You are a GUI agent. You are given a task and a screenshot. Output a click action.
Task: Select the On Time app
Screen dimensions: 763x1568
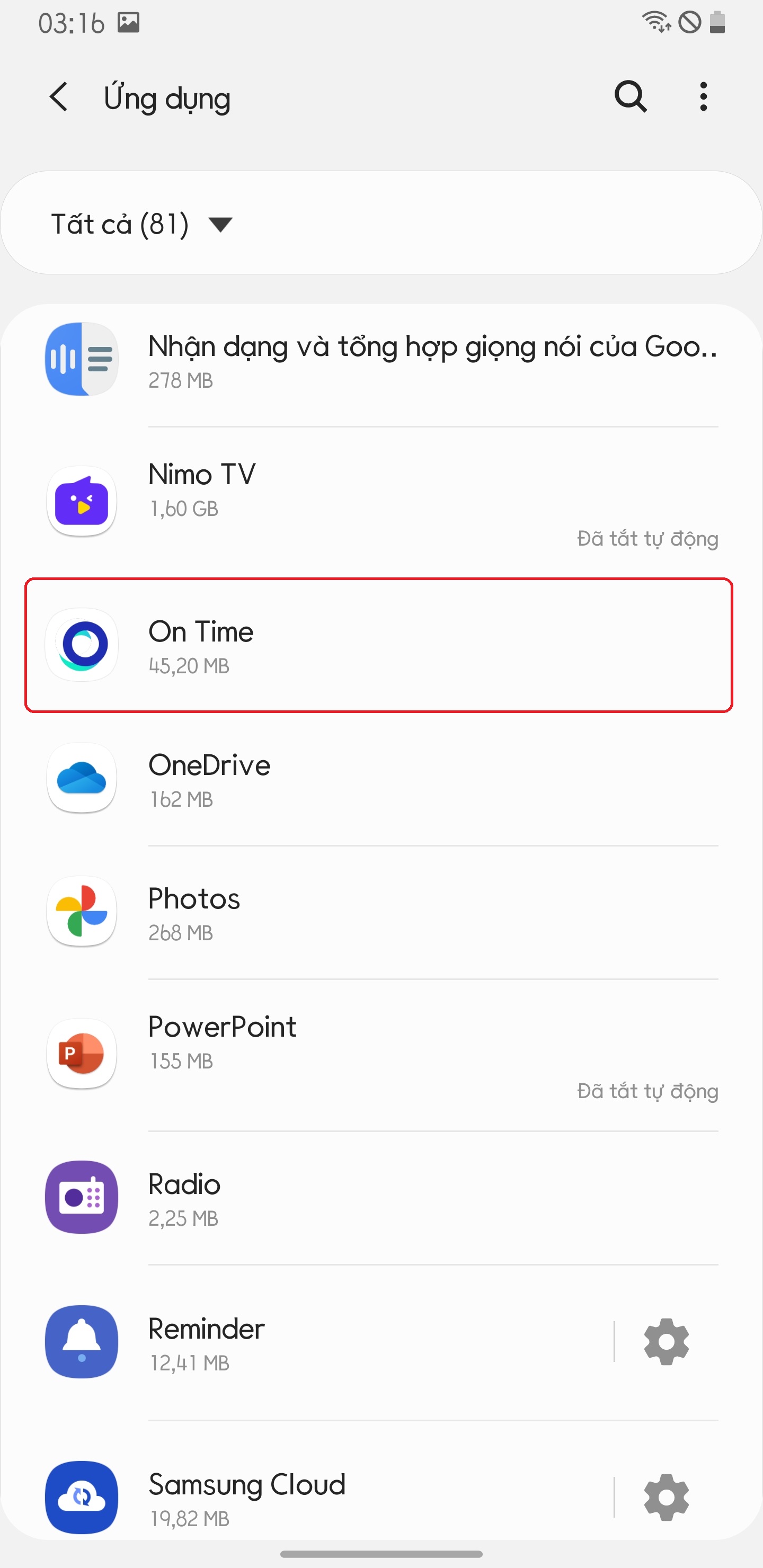(379, 645)
